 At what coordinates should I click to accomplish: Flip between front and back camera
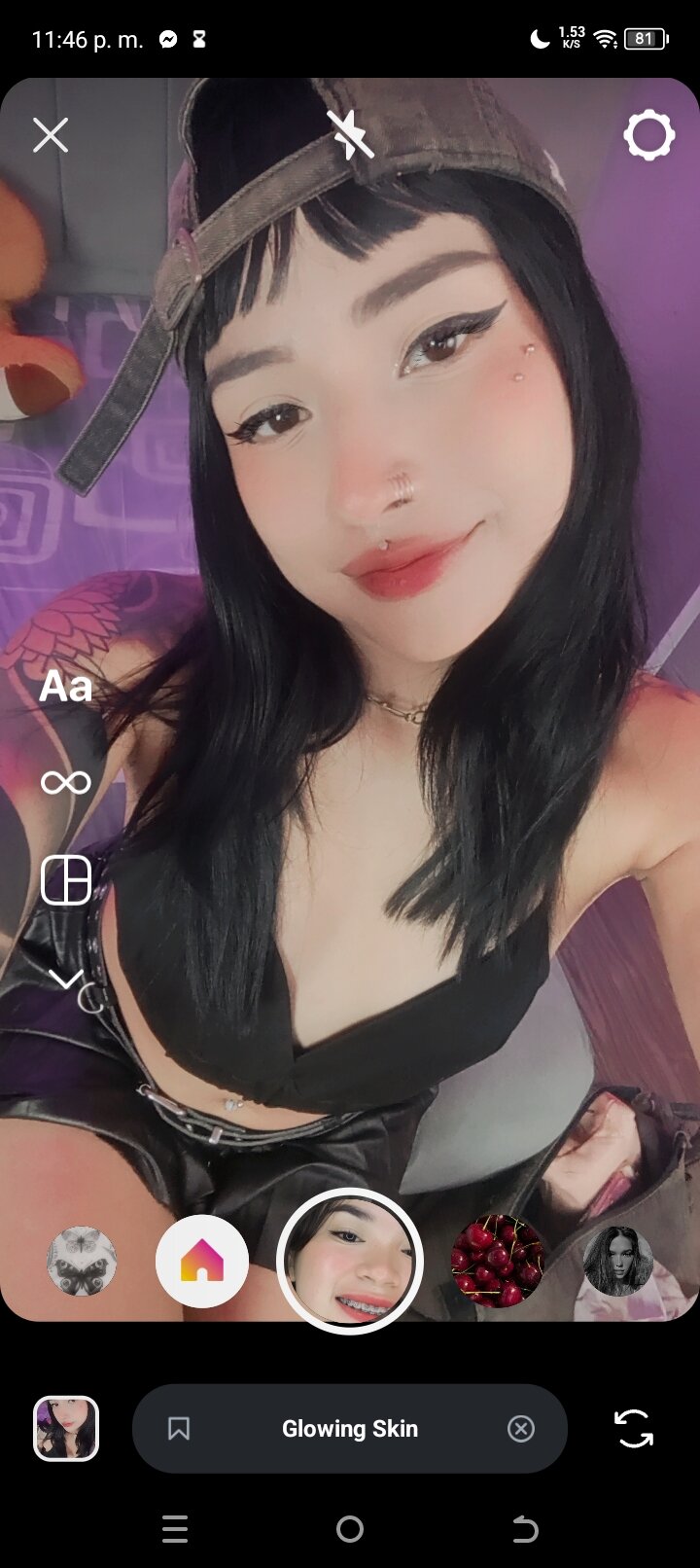pyautogui.click(x=634, y=1429)
